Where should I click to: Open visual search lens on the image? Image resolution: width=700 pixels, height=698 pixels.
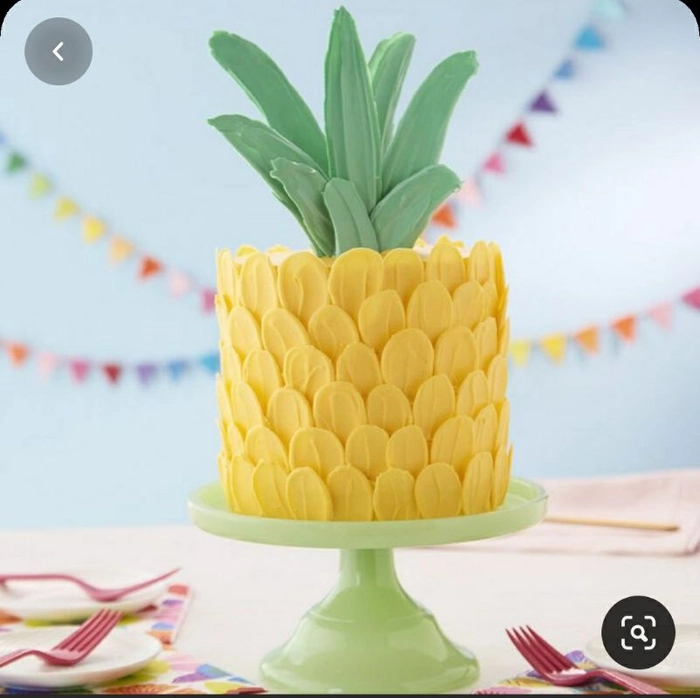638,632
